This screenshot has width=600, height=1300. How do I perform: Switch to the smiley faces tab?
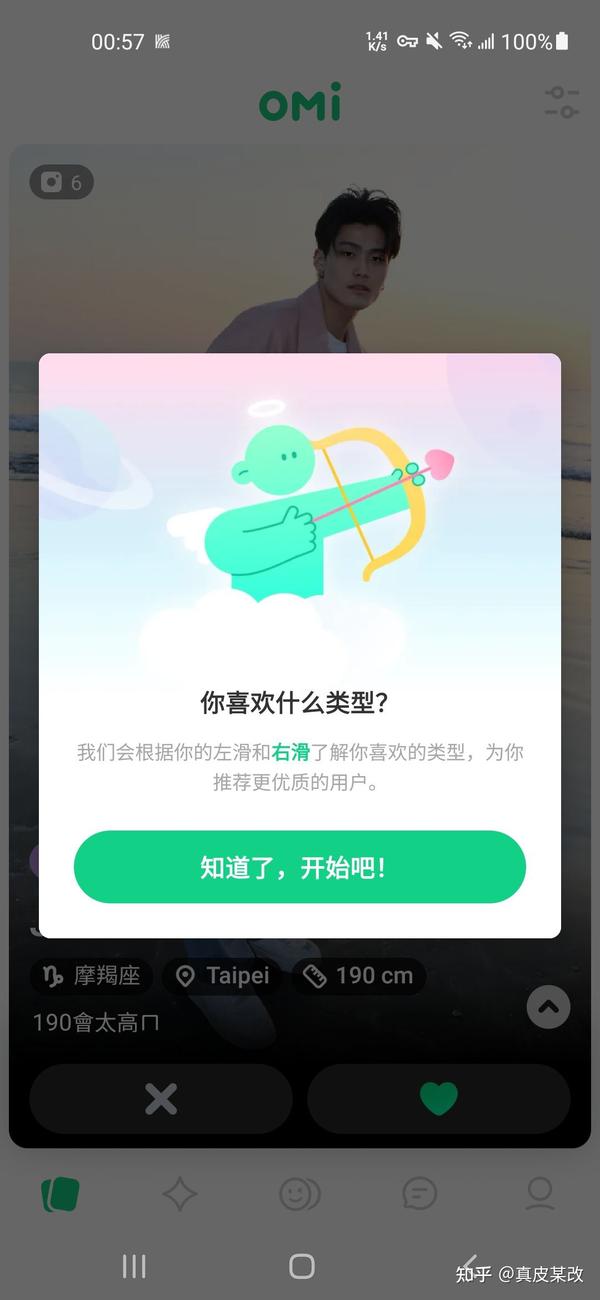tap(300, 1193)
